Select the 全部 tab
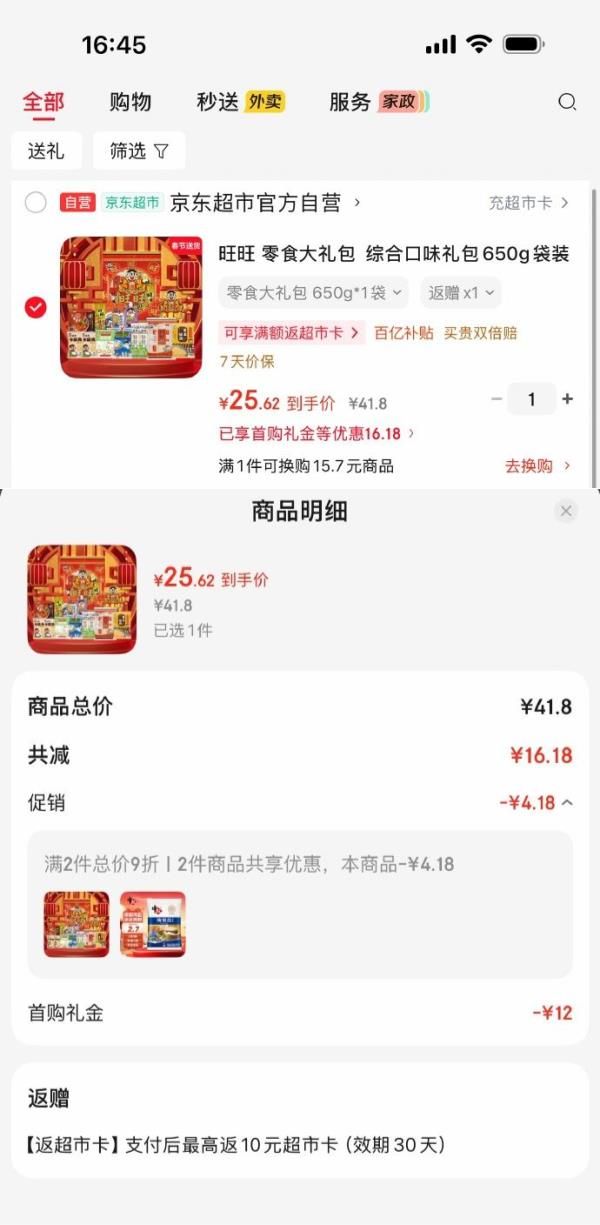Image resolution: width=600 pixels, height=1225 pixels. [43, 102]
